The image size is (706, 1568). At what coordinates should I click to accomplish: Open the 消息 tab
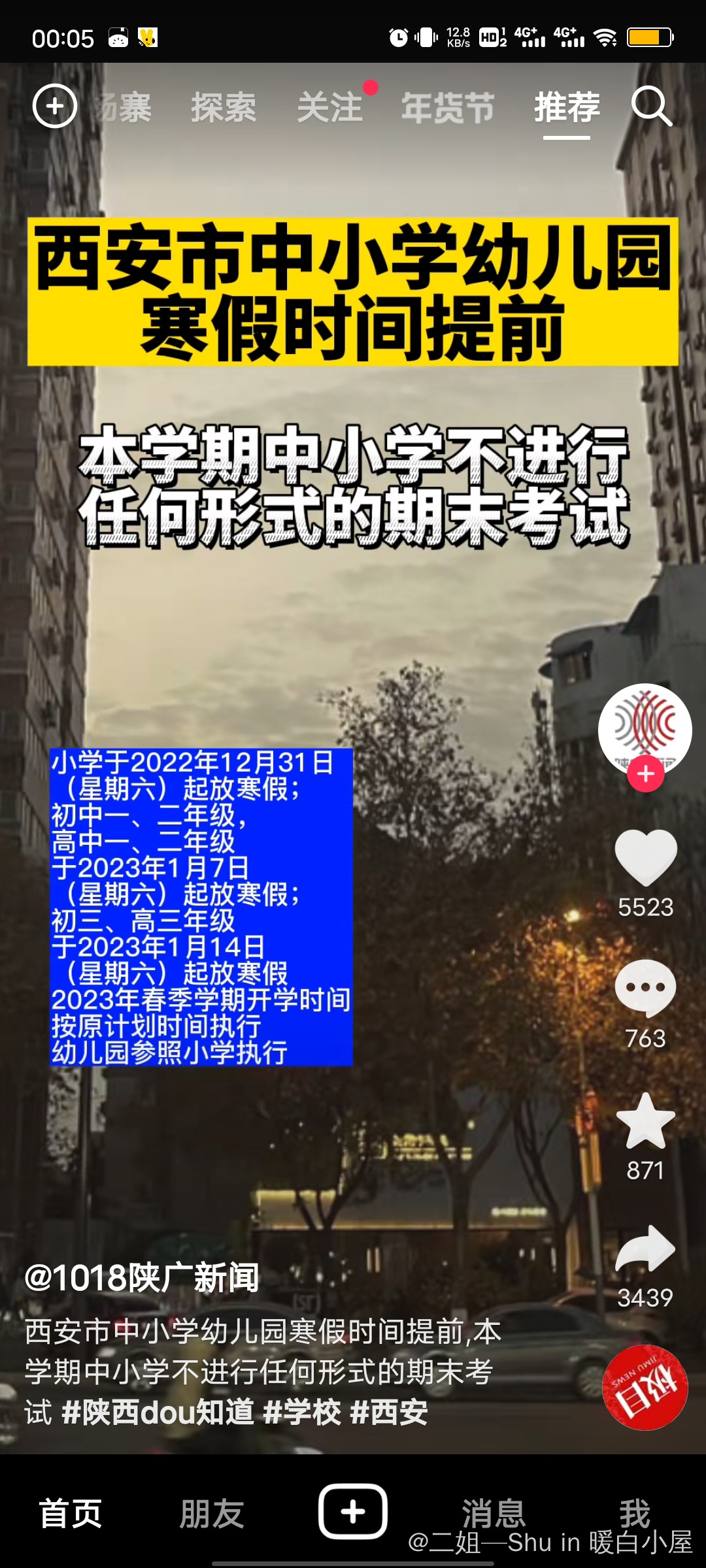tap(494, 1513)
